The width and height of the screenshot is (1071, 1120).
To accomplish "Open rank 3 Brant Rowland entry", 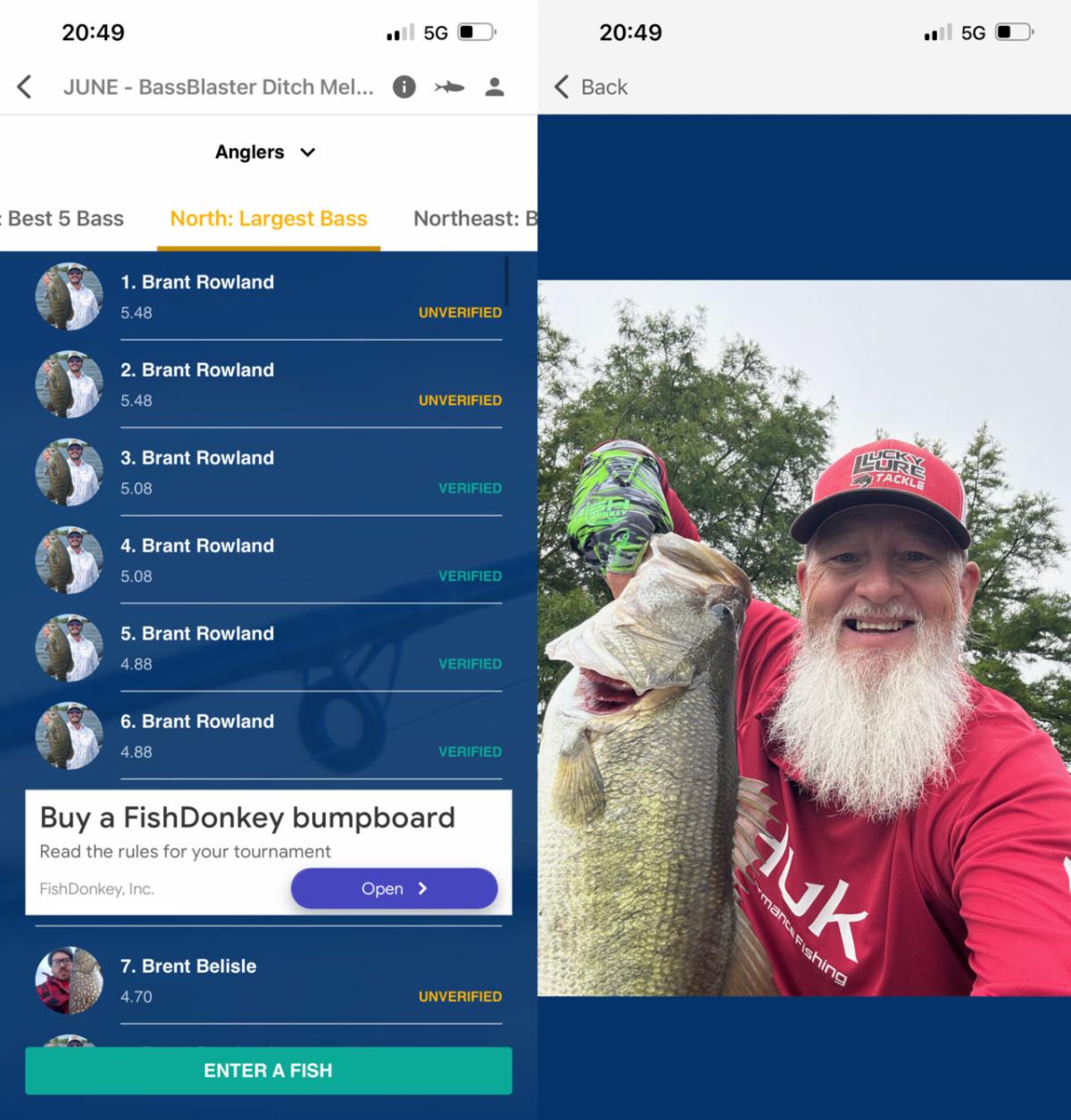I will click(268, 472).
